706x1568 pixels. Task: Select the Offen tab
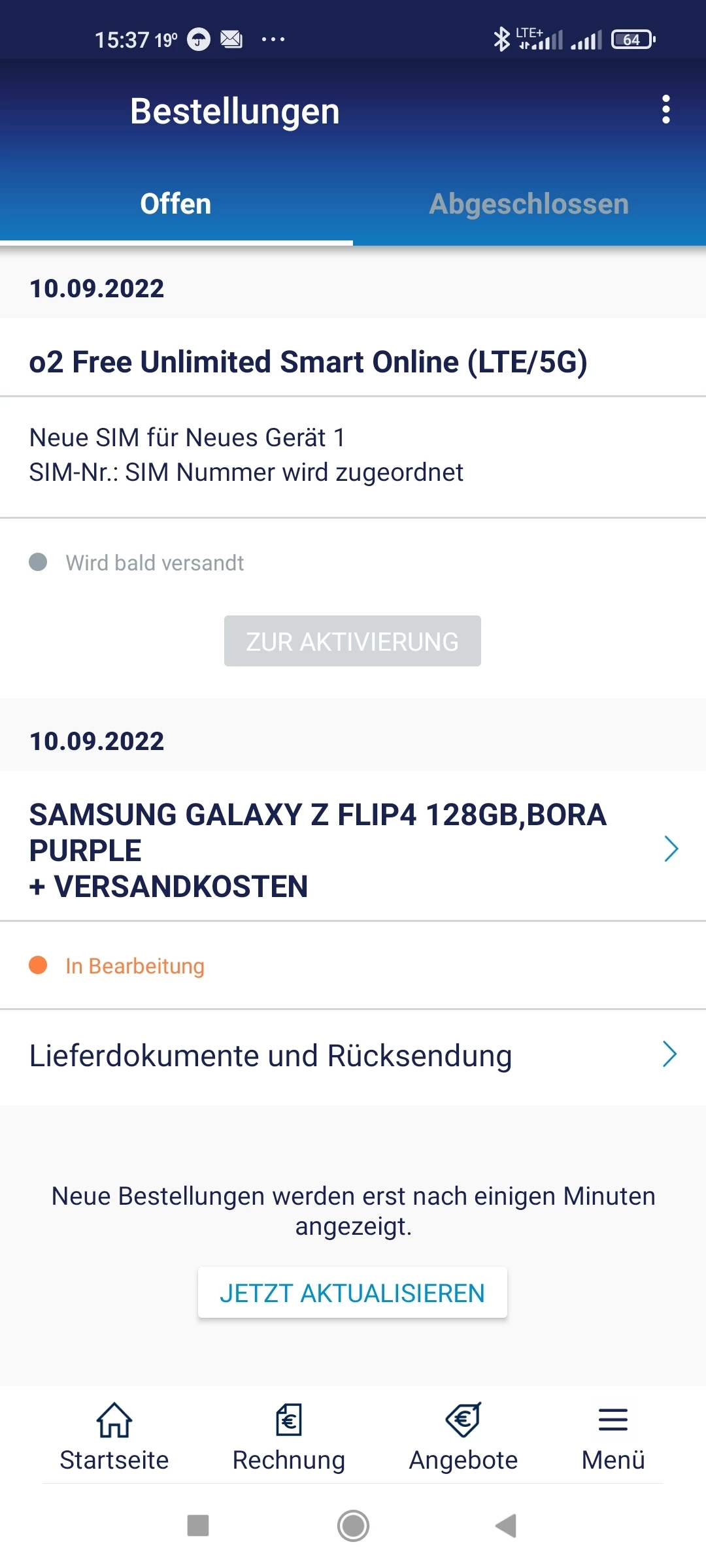point(176,204)
